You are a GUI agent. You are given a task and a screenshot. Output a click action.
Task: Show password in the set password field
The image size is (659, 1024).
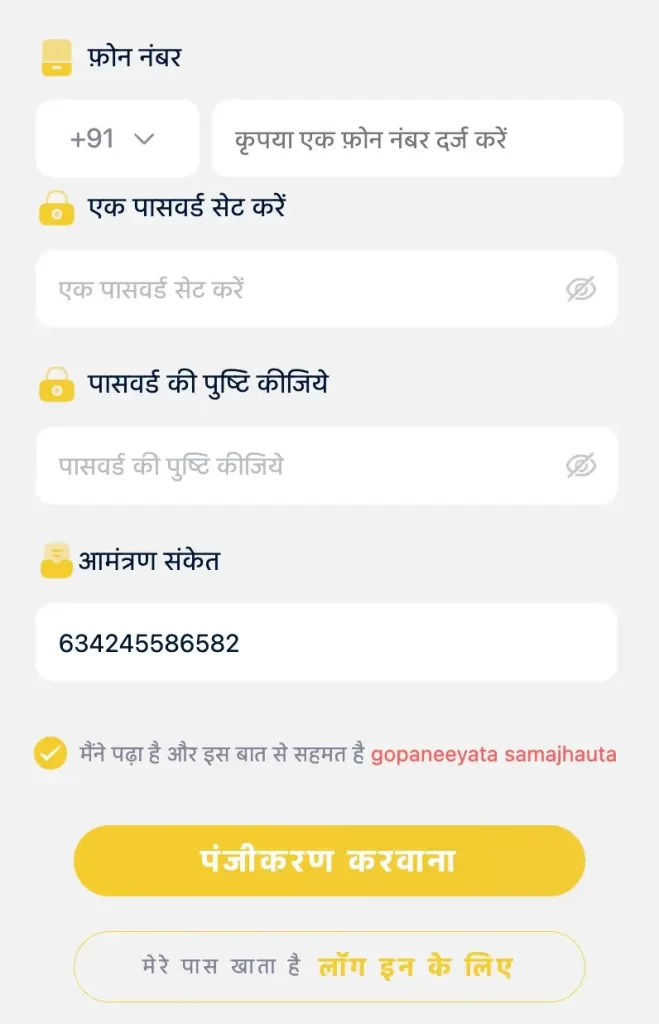pyautogui.click(x=581, y=290)
